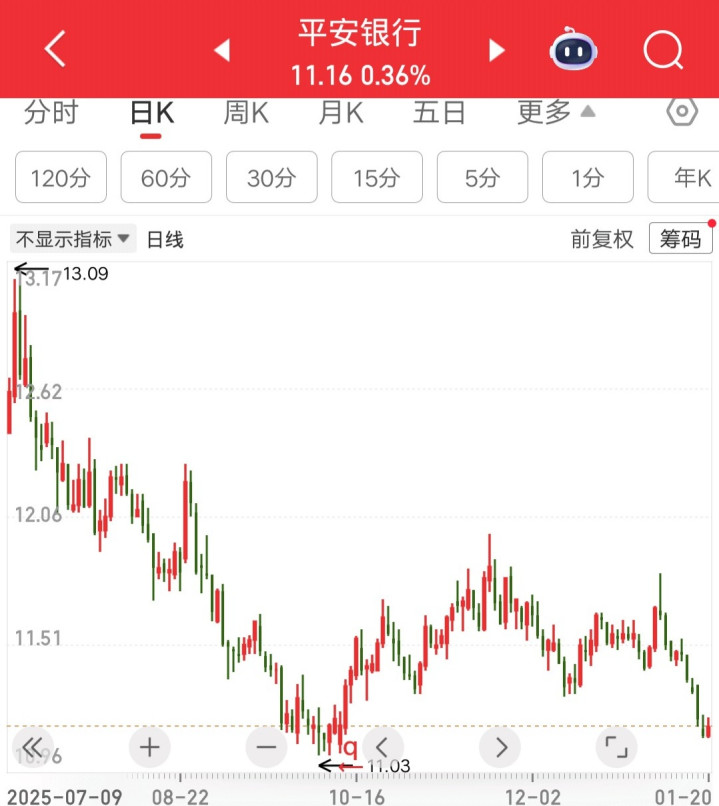
Task: Choose the 5分 interval
Action: pos(482,178)
